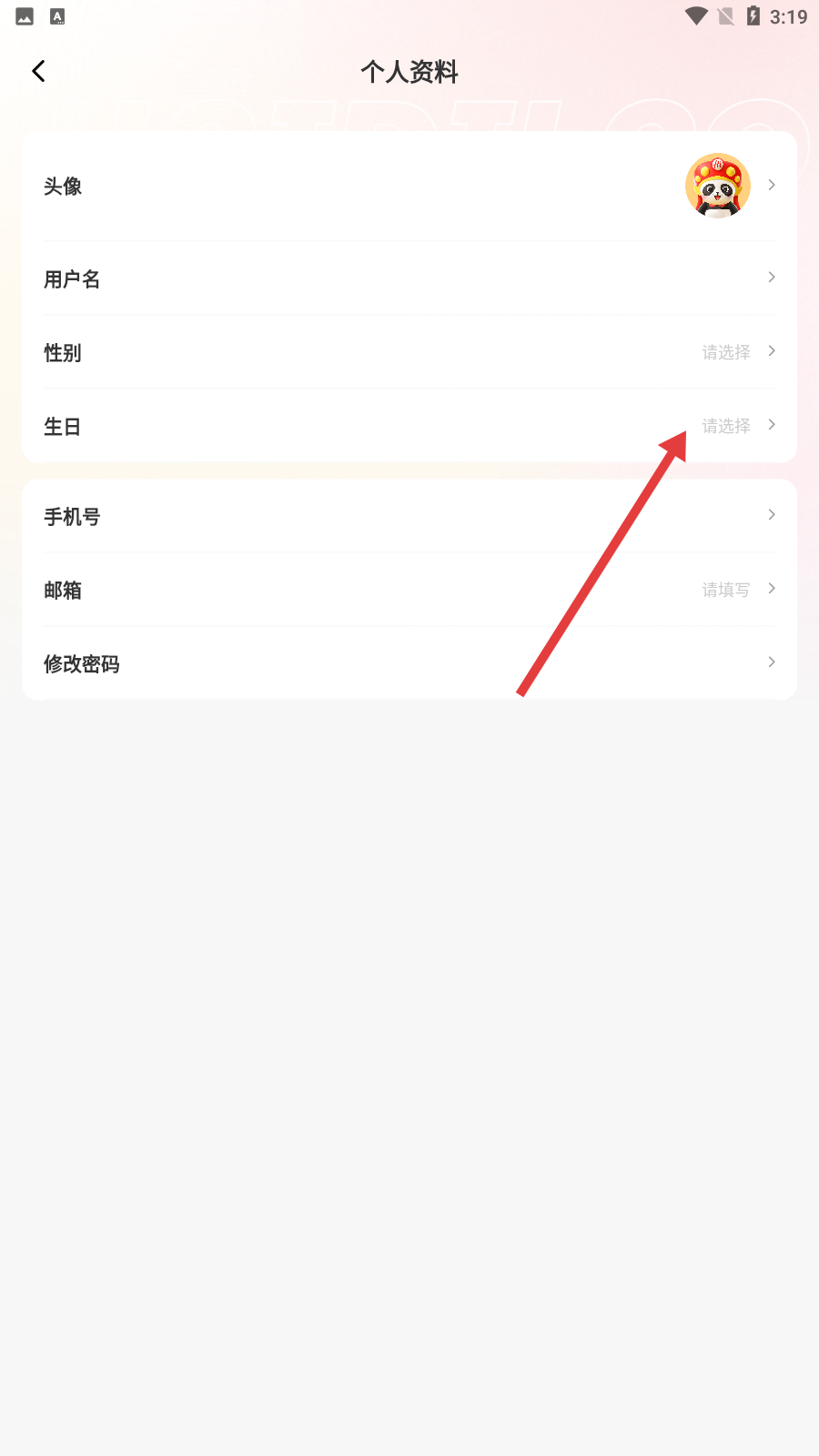The width and height of the screenshot is (819, 1456).
Task: Fill in the 邮箱 email
Action: pos(409,590)
